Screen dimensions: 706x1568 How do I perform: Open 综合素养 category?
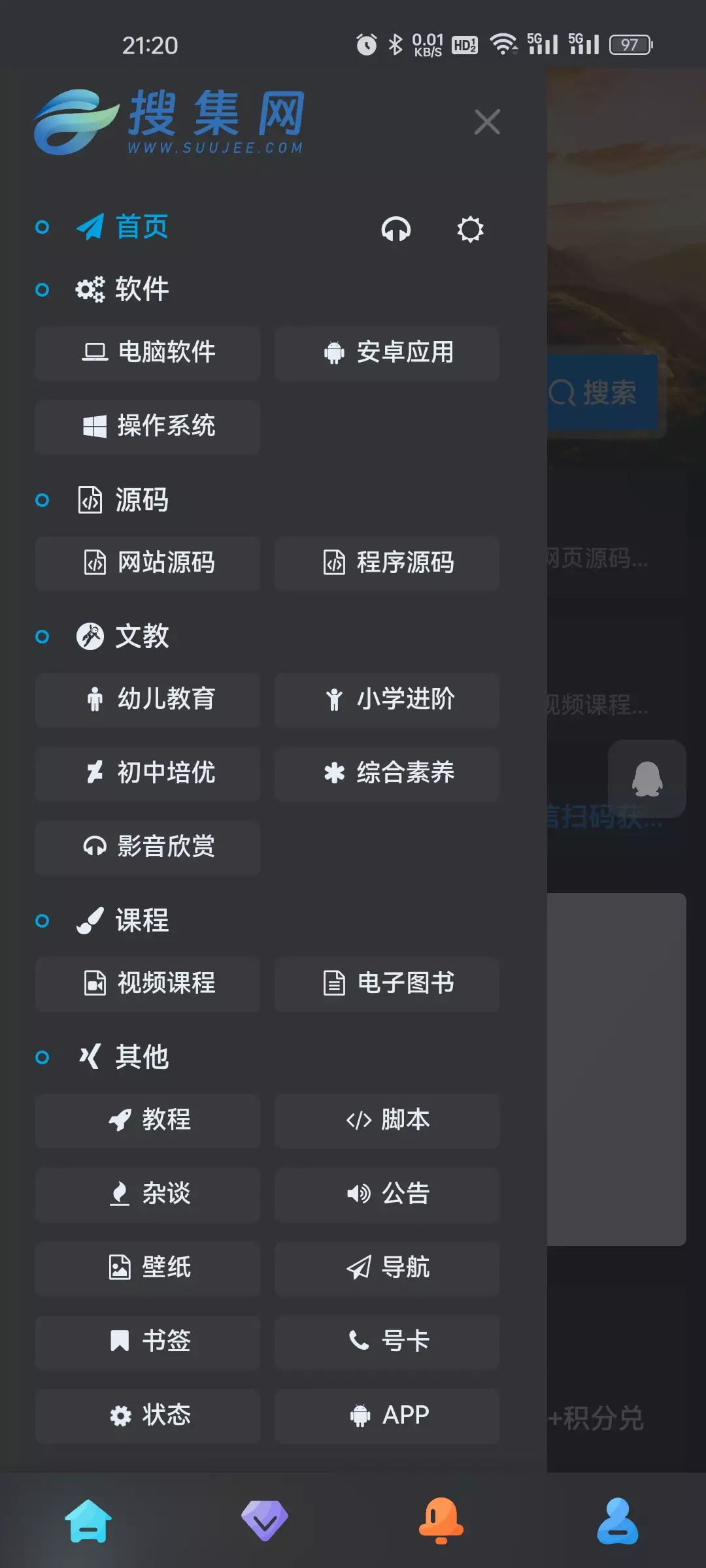tap(387, 774)
